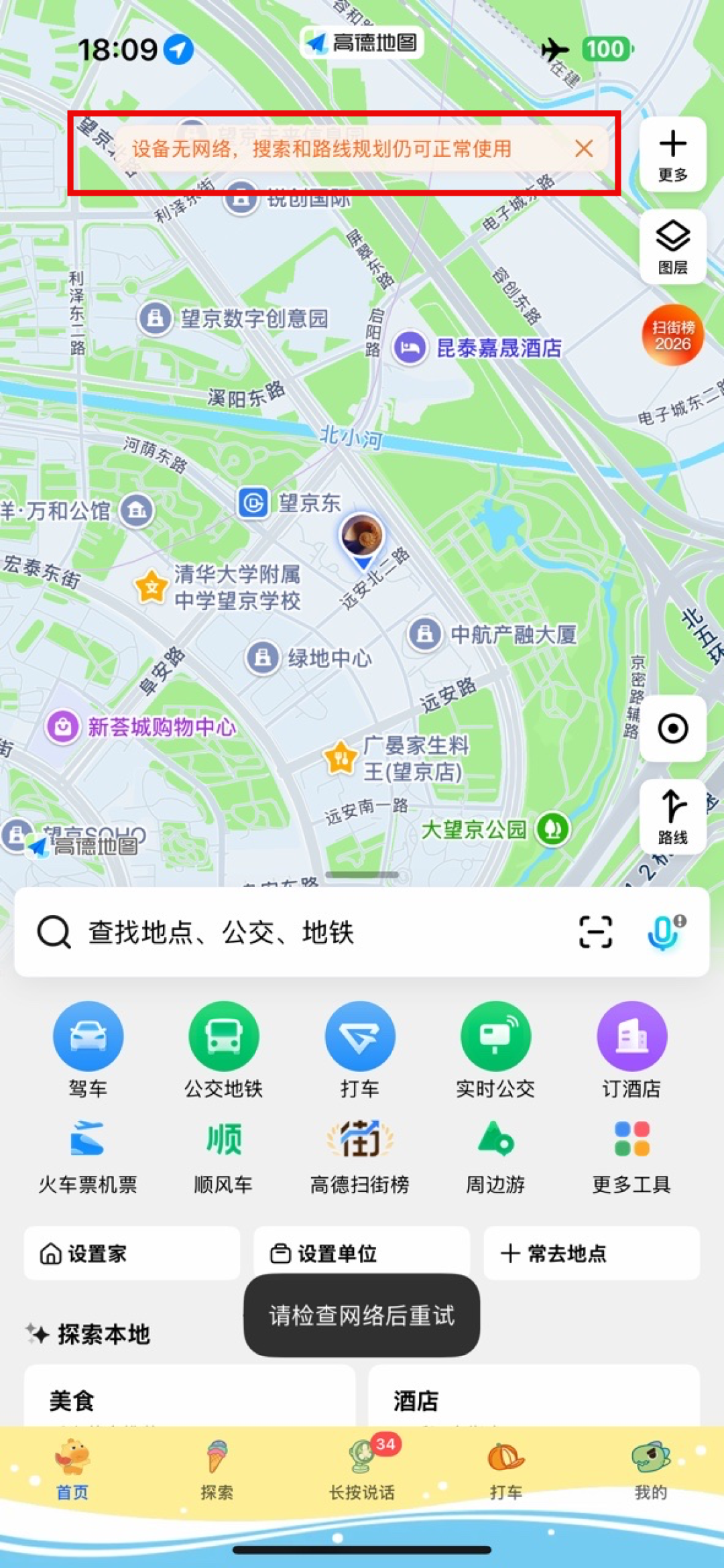Image resolution: width=724 pixels, height=1568 pixels.
Task: Select the 周边游 nearby travel icon
Action: point(497,1140)
